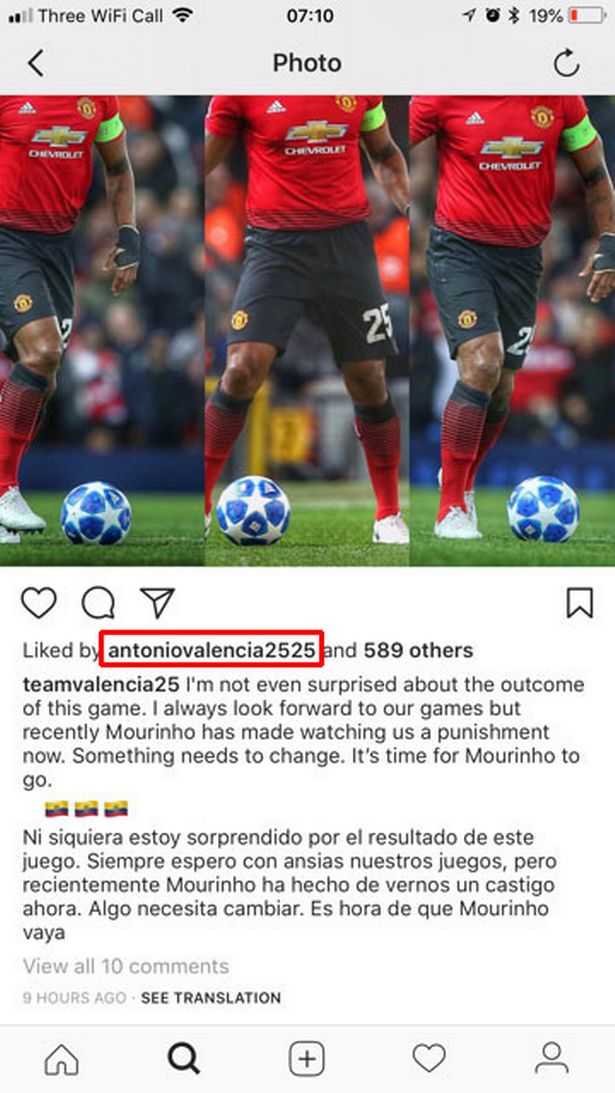Viewport: 615px width, 1093px height.
Task: Open the football post photo
Action: click(x=307, y=330)
